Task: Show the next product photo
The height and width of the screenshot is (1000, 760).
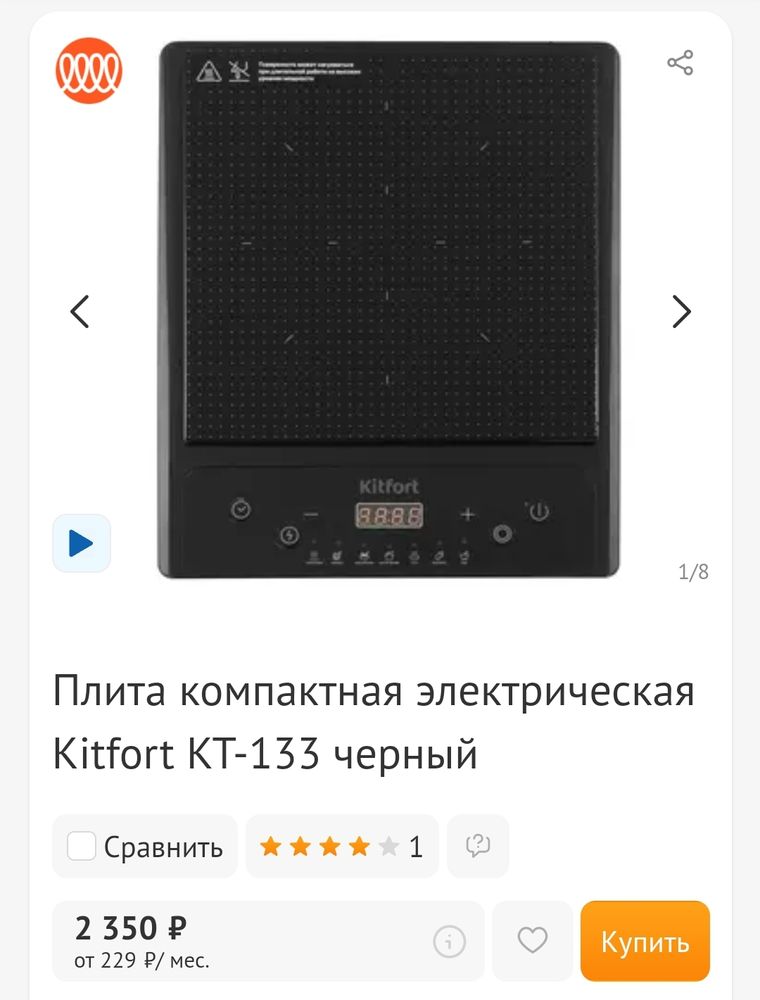Action: (681, 311)
